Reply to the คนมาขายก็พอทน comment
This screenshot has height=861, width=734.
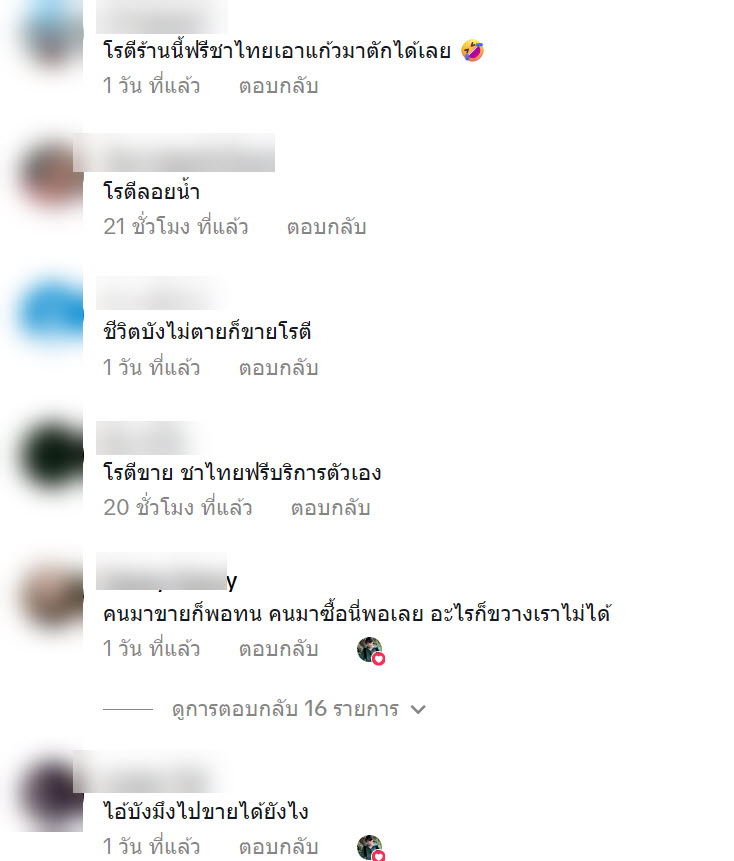pos(278,649)
